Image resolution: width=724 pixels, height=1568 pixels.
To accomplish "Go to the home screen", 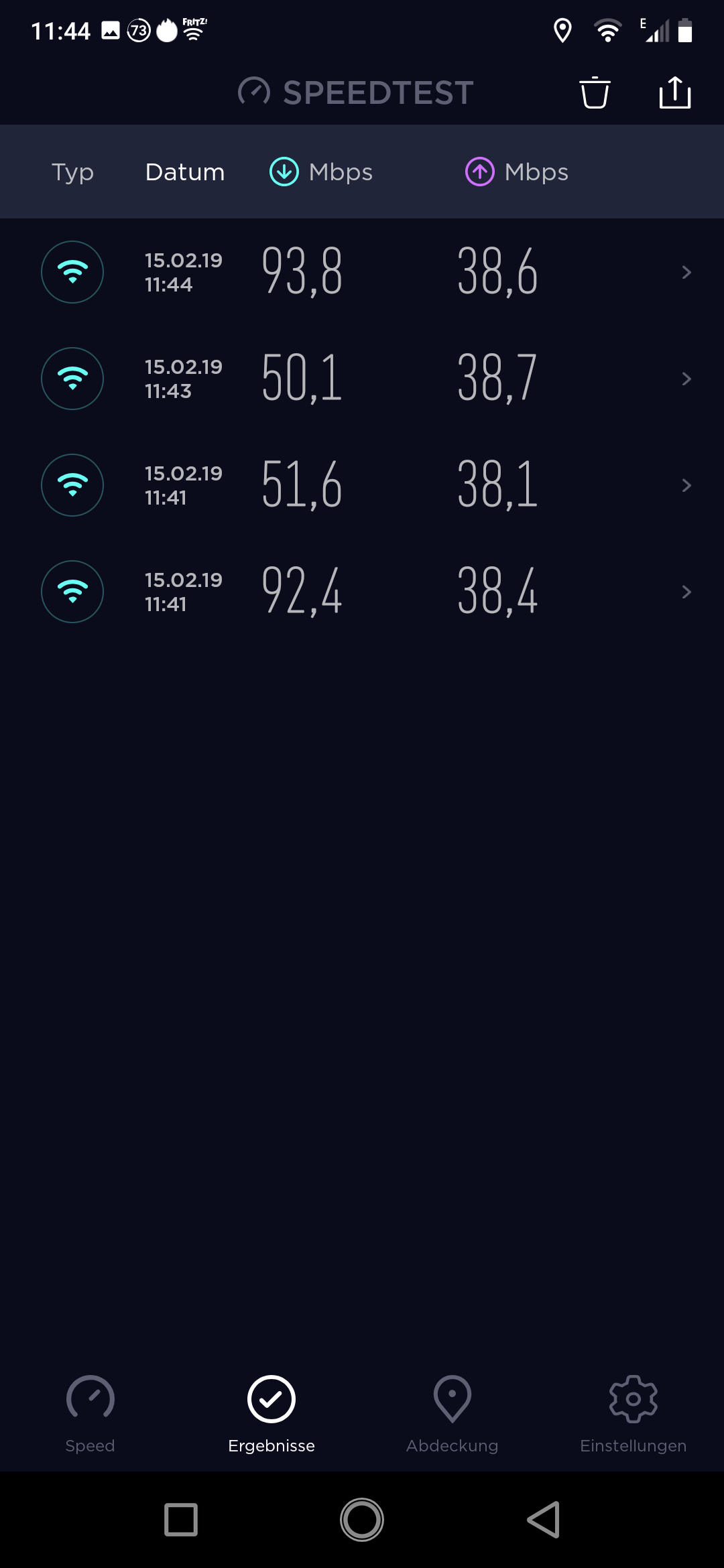I will tap(362, 1519).
